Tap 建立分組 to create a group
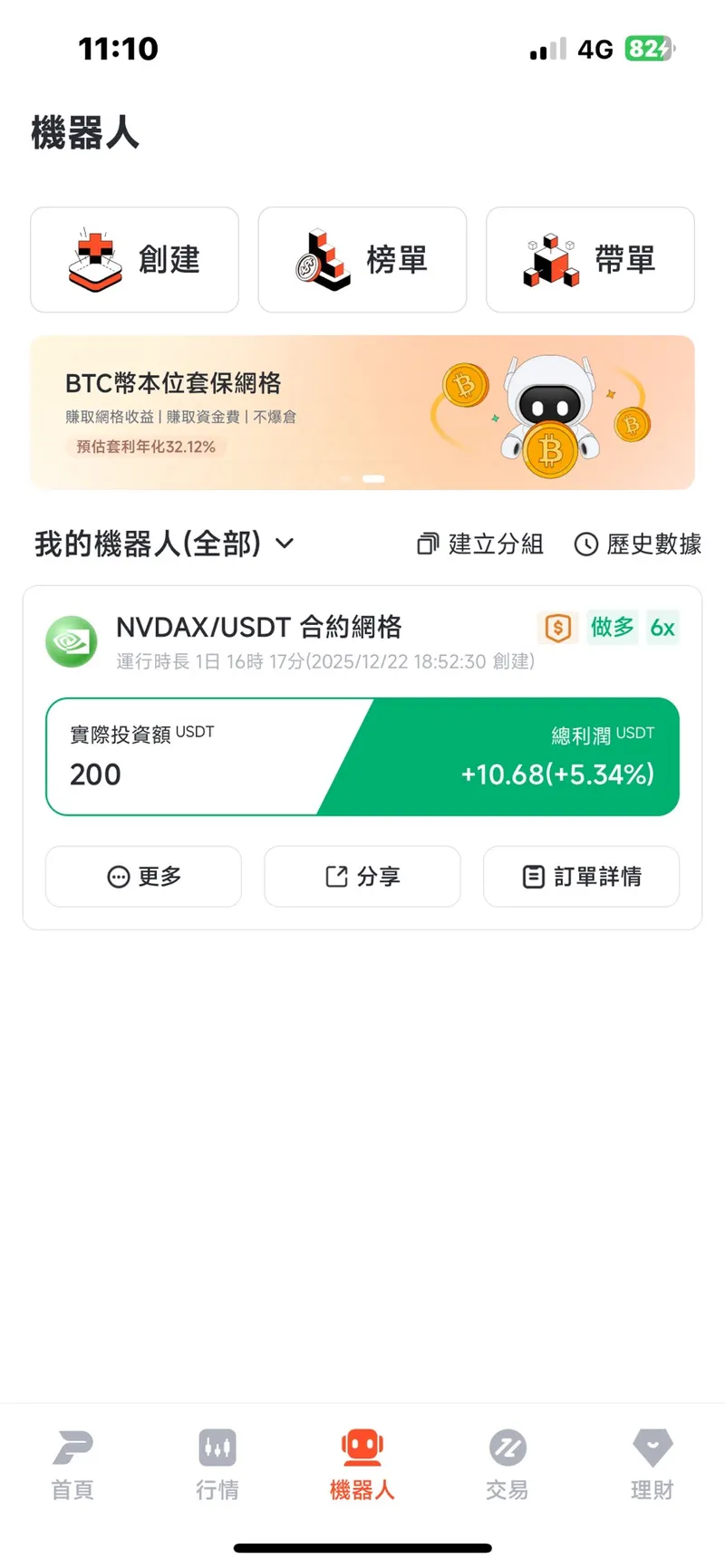The image size is (725, 1568). [480, 544]
